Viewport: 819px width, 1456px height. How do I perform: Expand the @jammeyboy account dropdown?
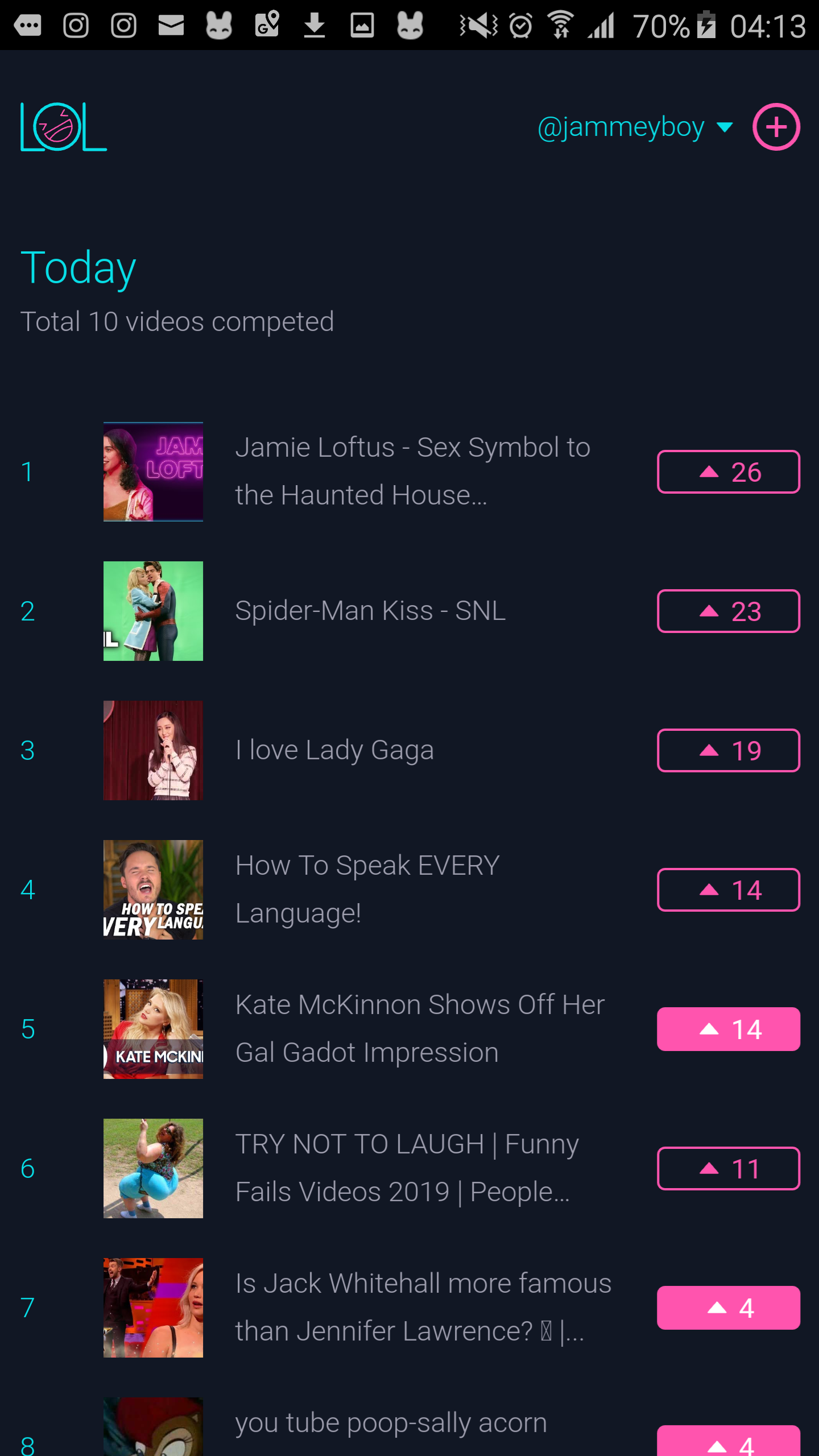tap(635, 127)
